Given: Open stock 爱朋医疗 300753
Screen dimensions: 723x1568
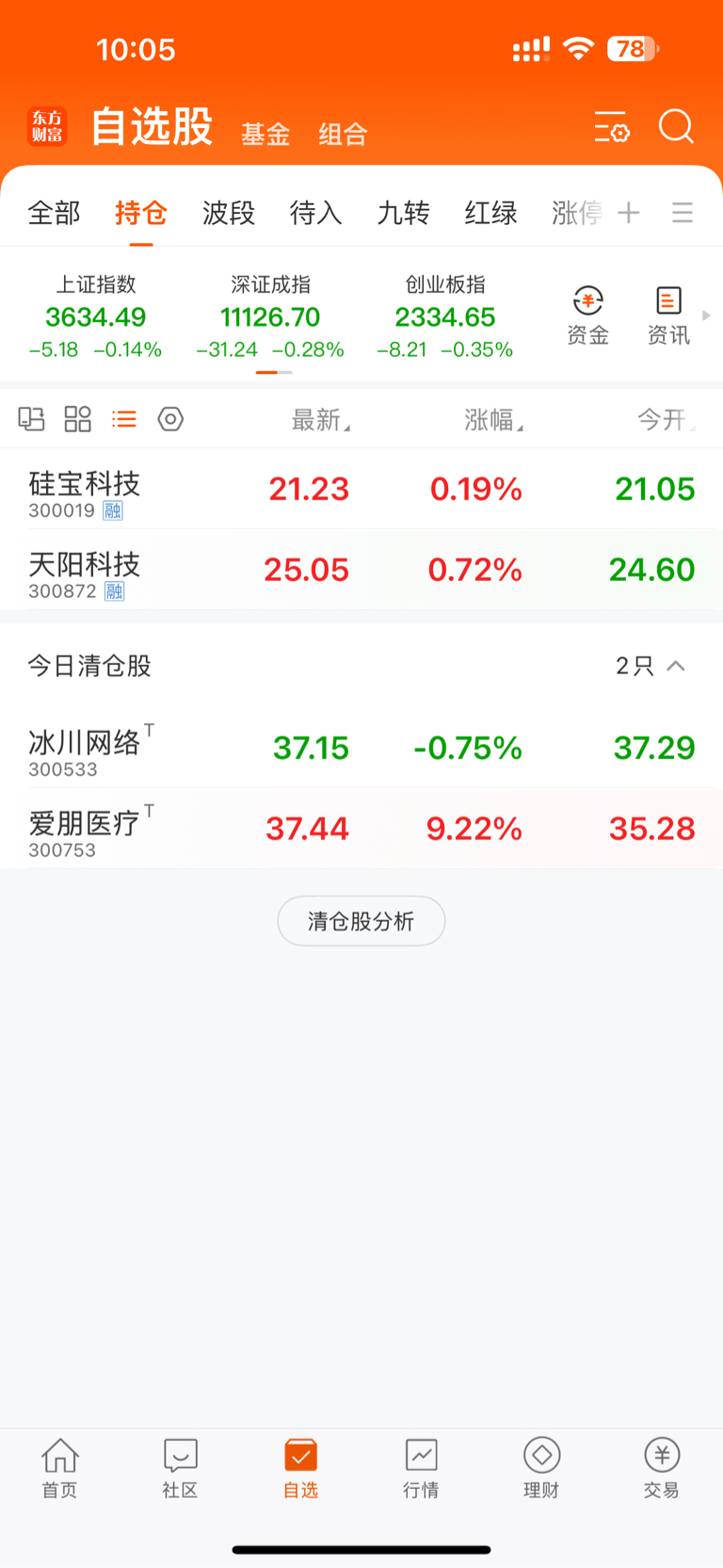Looking at the screenshot, I should coord(361,829).
